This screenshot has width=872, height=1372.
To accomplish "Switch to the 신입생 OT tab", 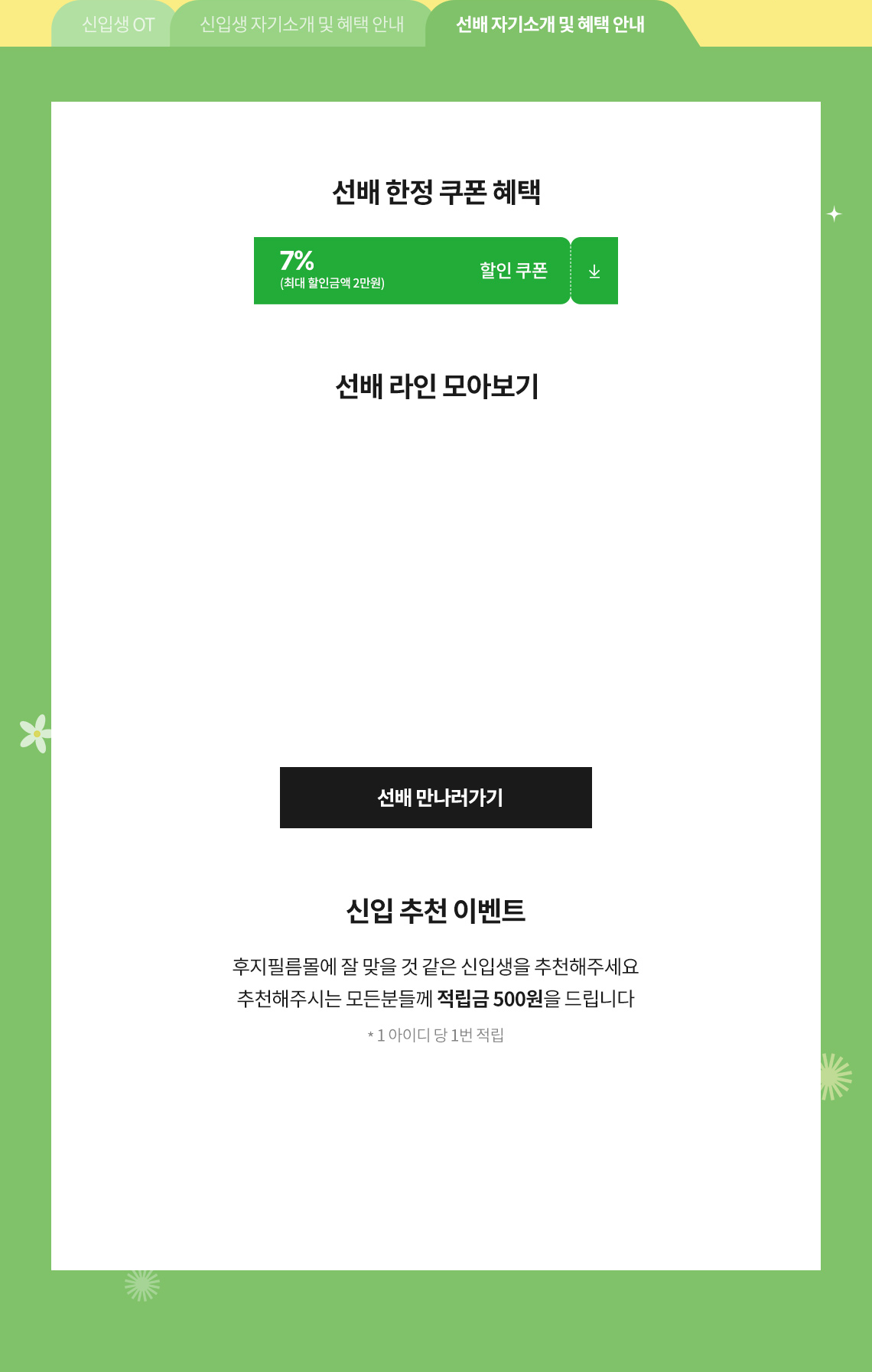I will point(118,24).
